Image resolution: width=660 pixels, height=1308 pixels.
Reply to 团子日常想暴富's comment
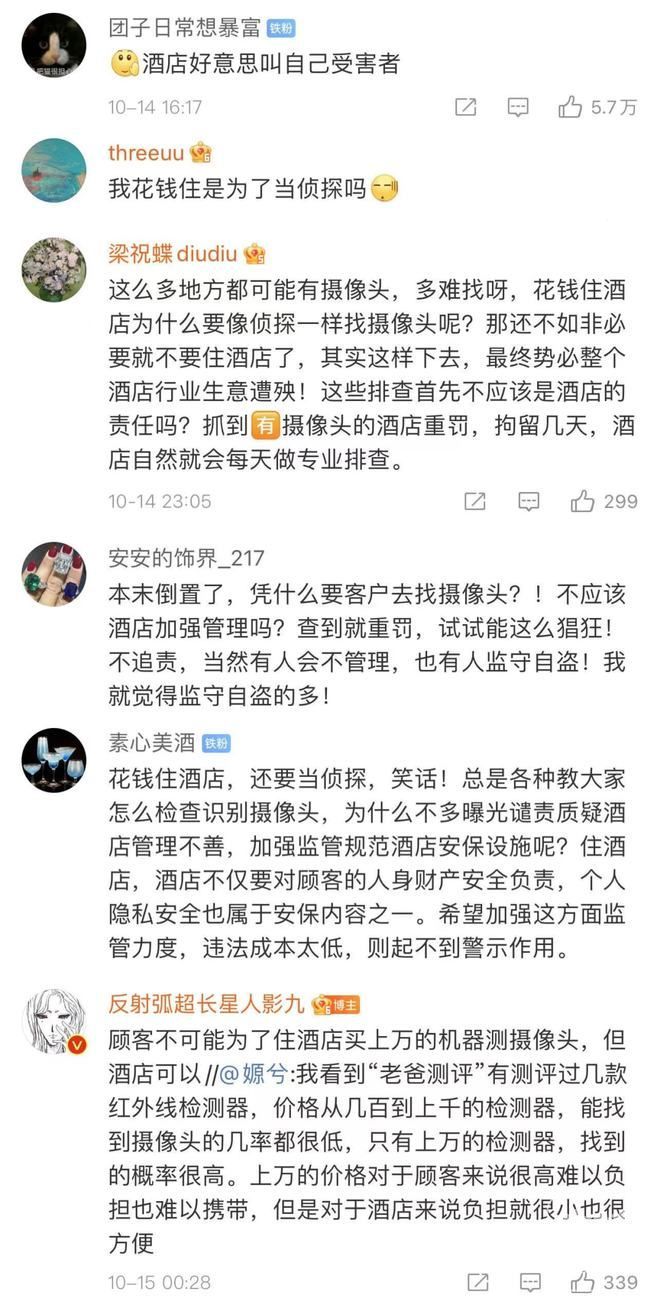tap(518, 107)
